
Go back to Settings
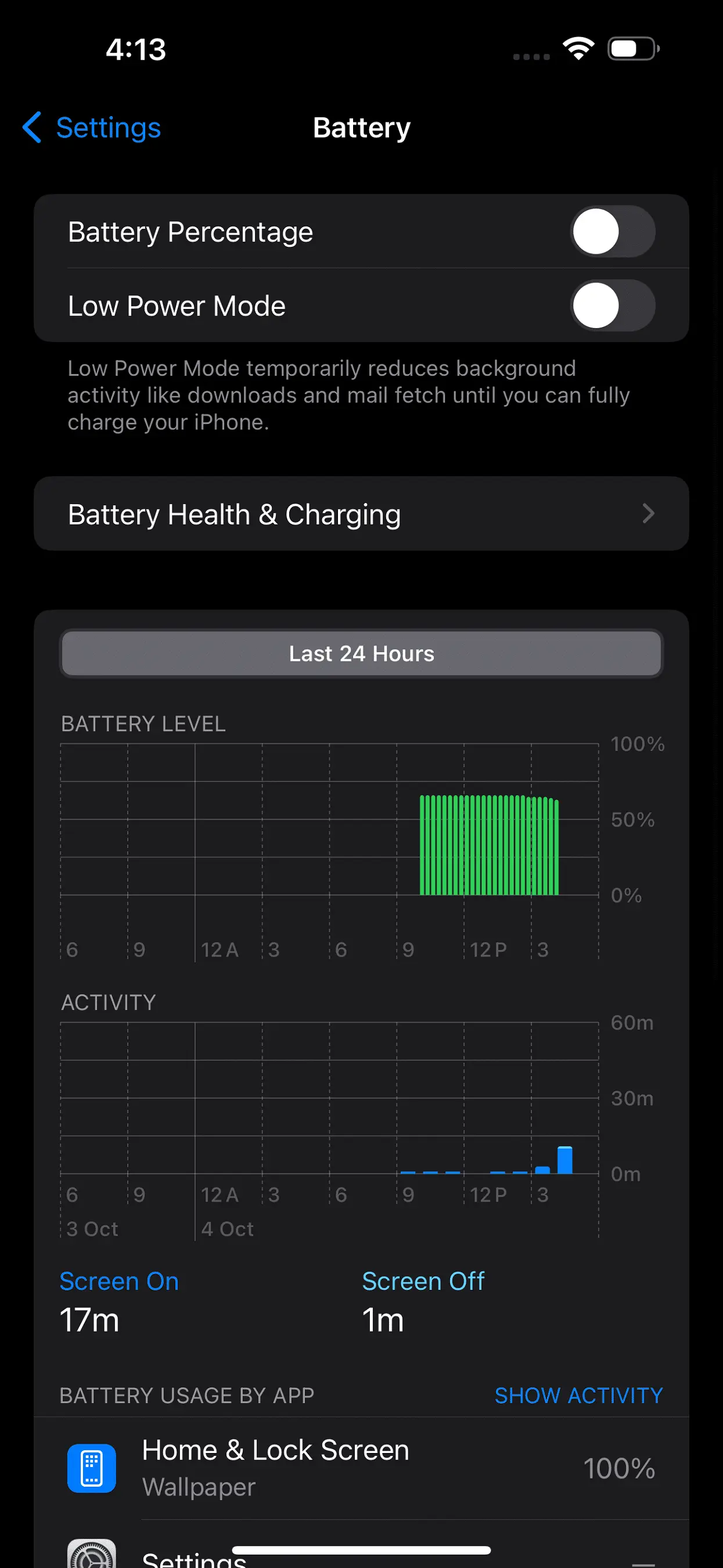coord(92,128)
